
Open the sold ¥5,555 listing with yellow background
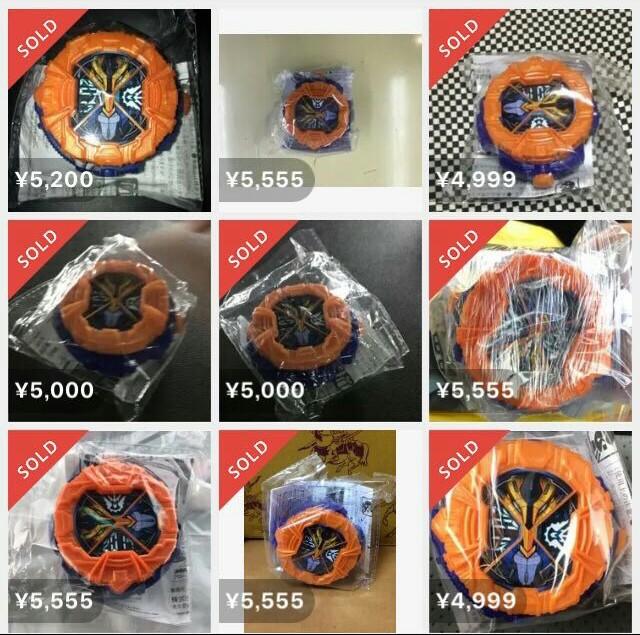point(530,320)
